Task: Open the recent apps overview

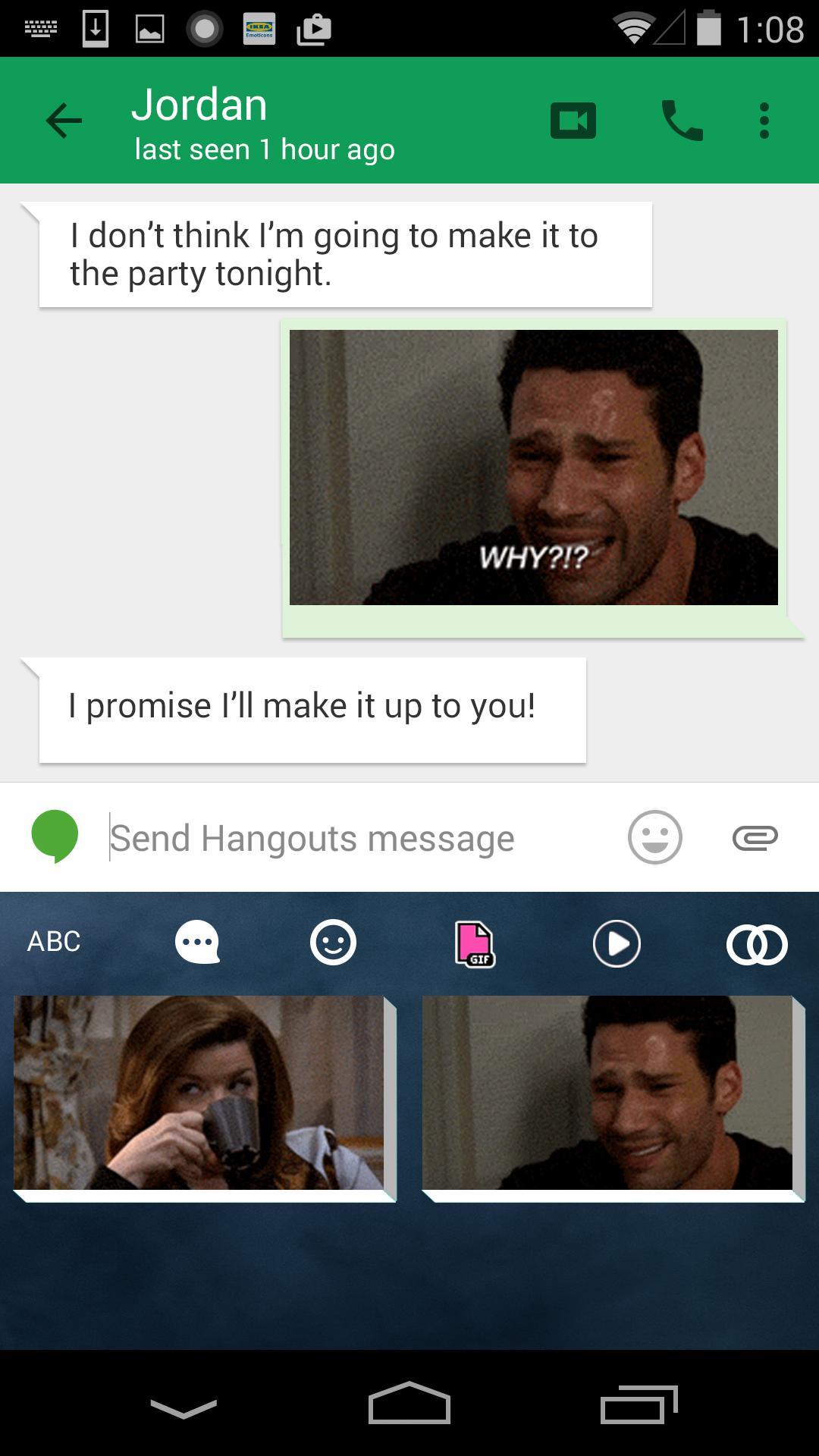Action: tap(639, 1406)
